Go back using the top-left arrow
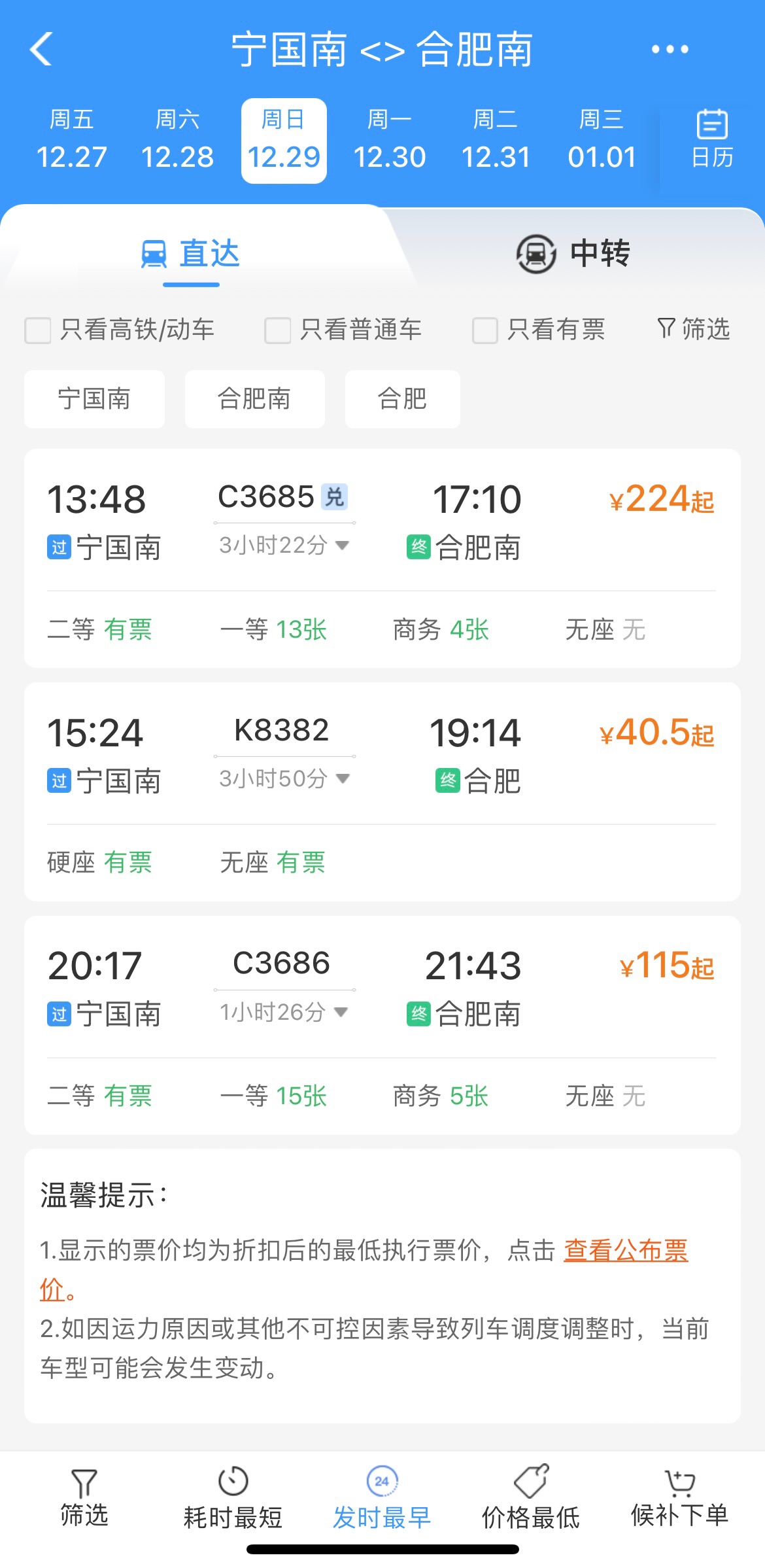This screenshot has width=765, height=1568. [41, 49]
